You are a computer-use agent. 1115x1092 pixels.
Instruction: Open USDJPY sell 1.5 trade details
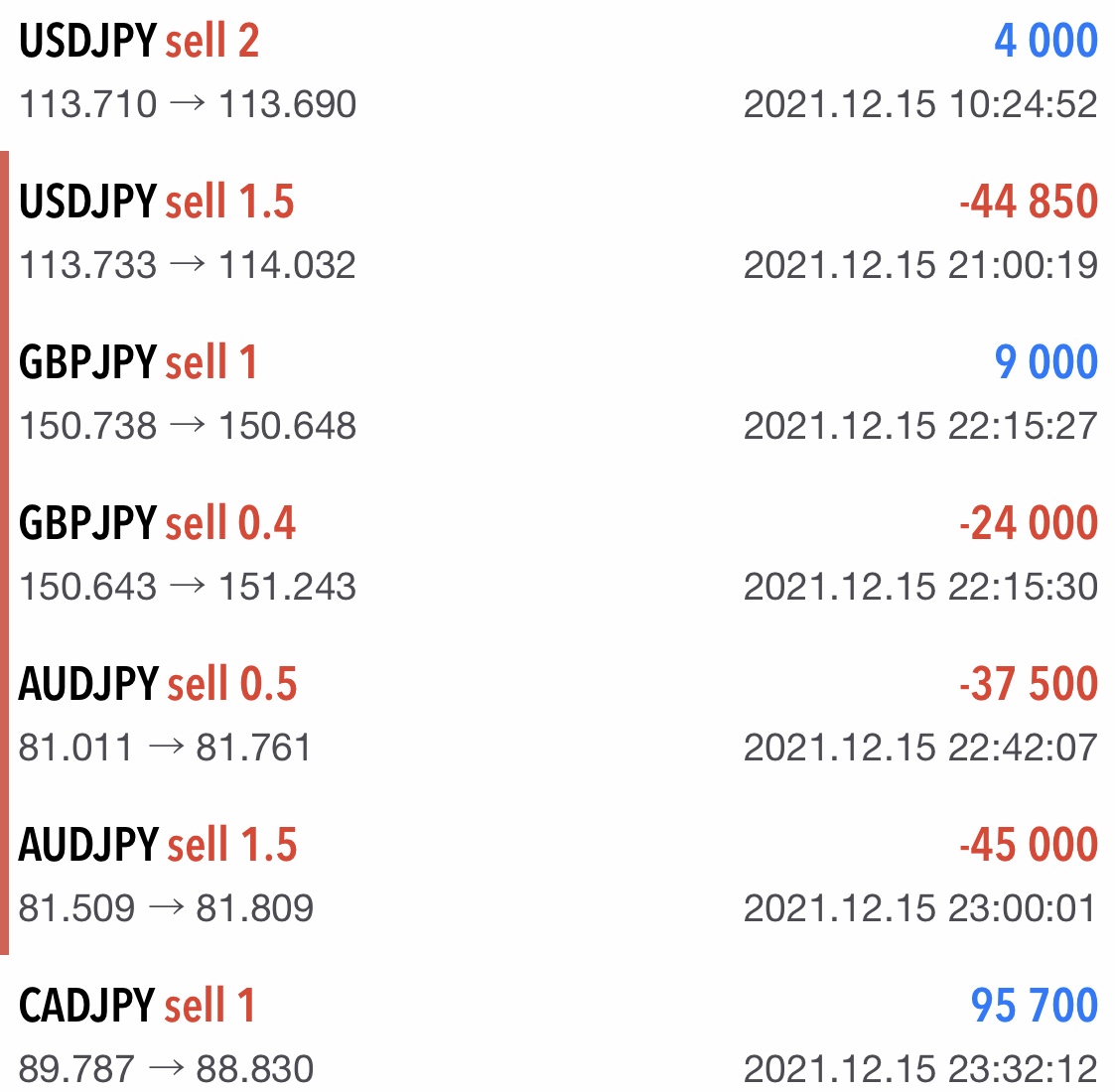556,232
